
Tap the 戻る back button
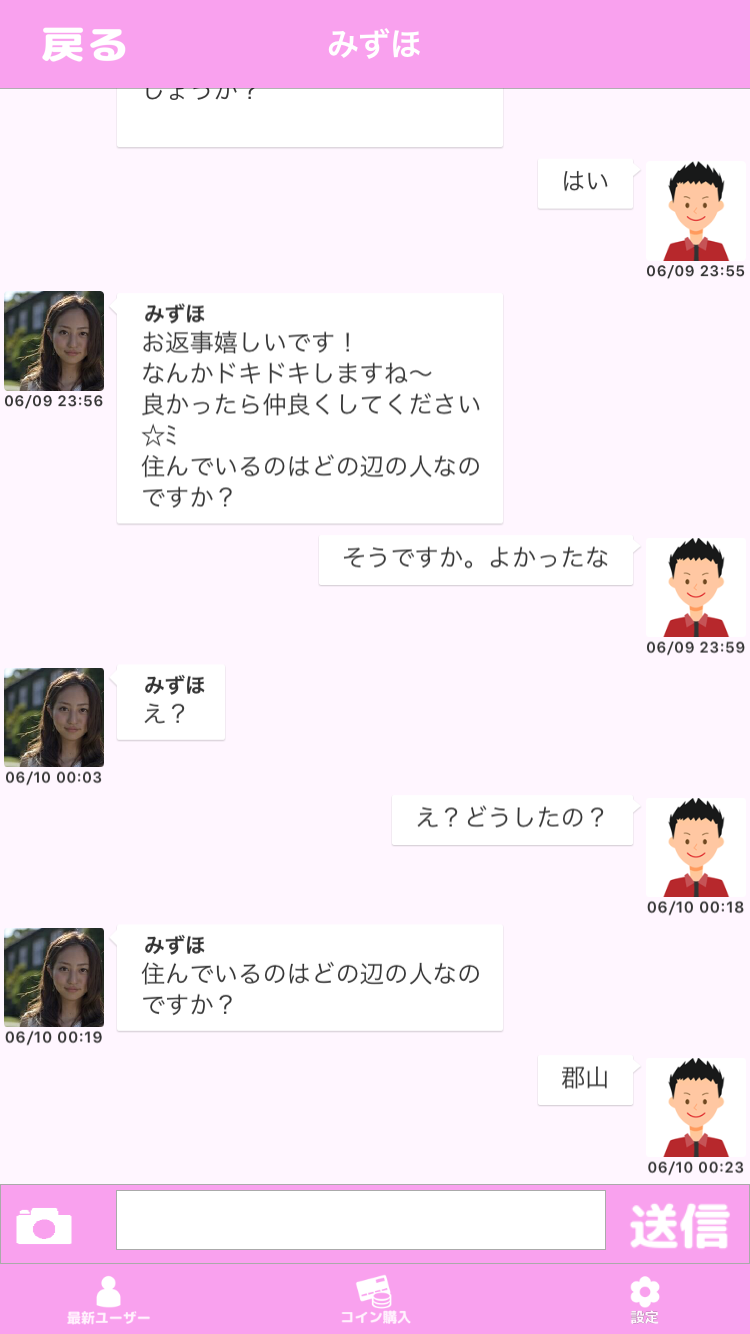click(x=84, y=45)
